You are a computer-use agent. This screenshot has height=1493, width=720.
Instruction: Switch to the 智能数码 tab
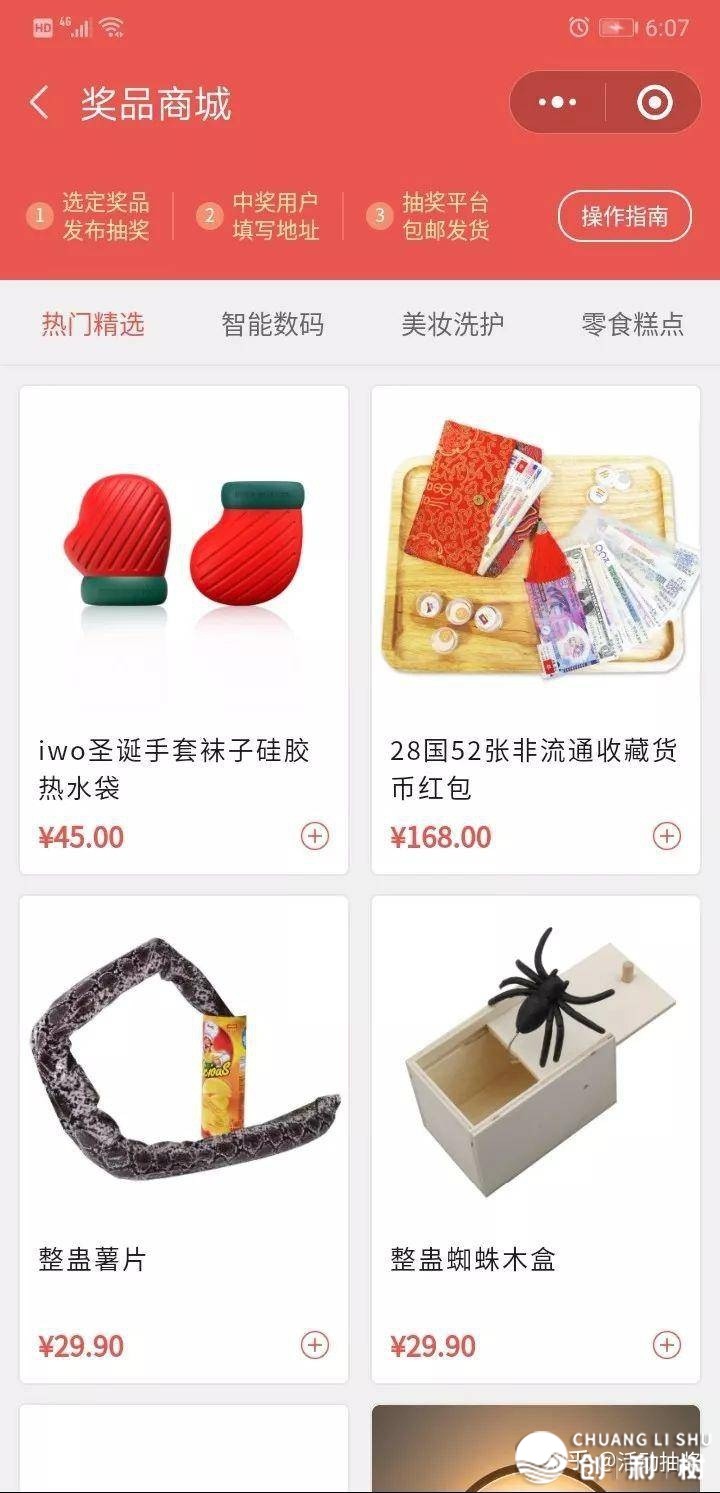[x=272, y=324]
